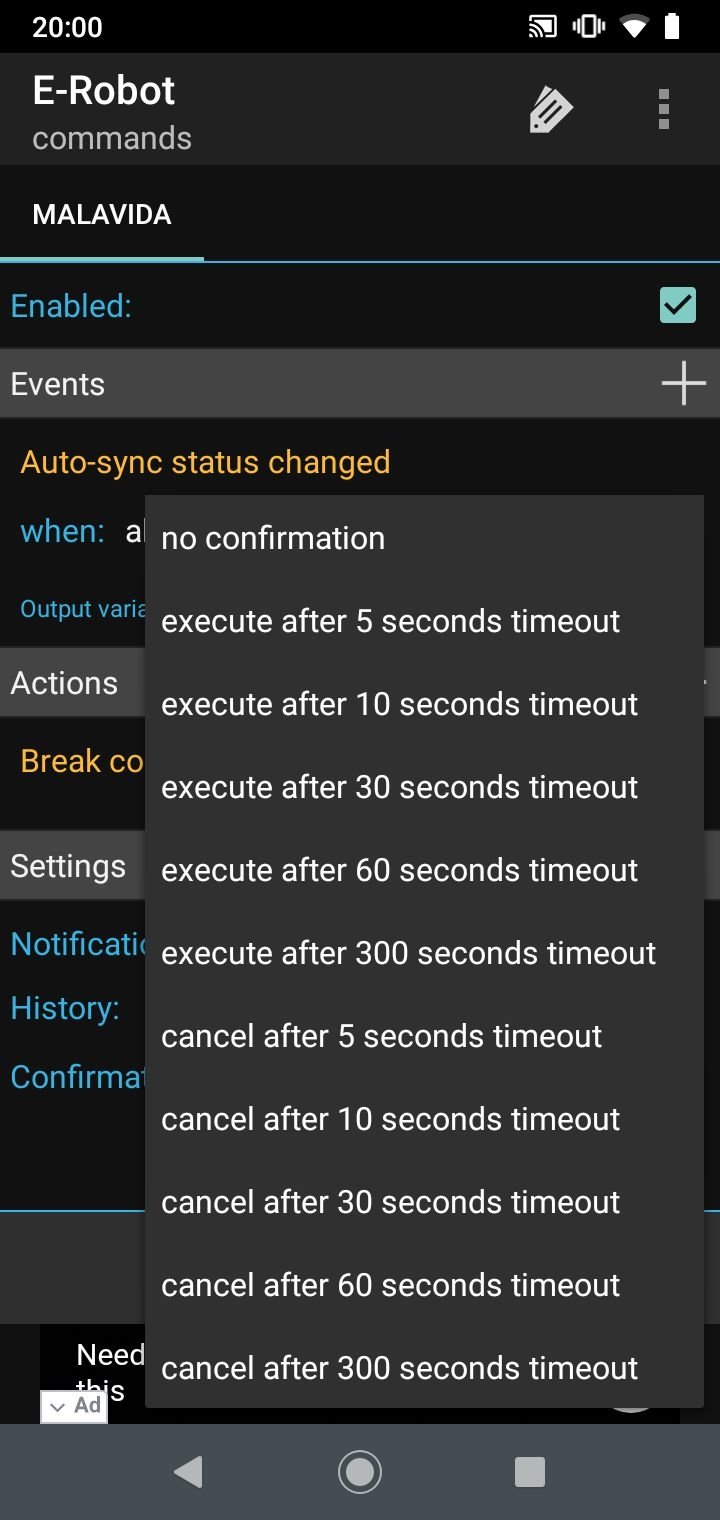Choose cancel after 5 seconds timeout
Image resolution: width=720 pixels, height=1520 pixels.
(x=424, y=1036)
